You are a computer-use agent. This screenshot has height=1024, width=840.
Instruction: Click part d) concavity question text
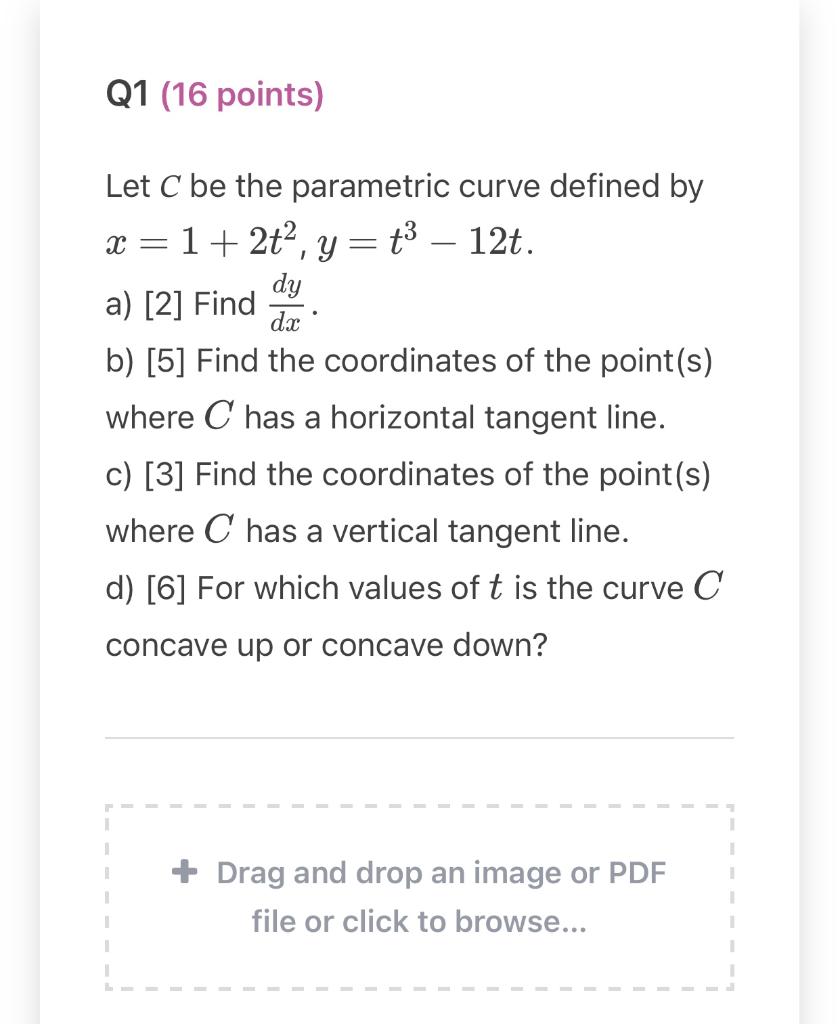(x=400, y=615)
